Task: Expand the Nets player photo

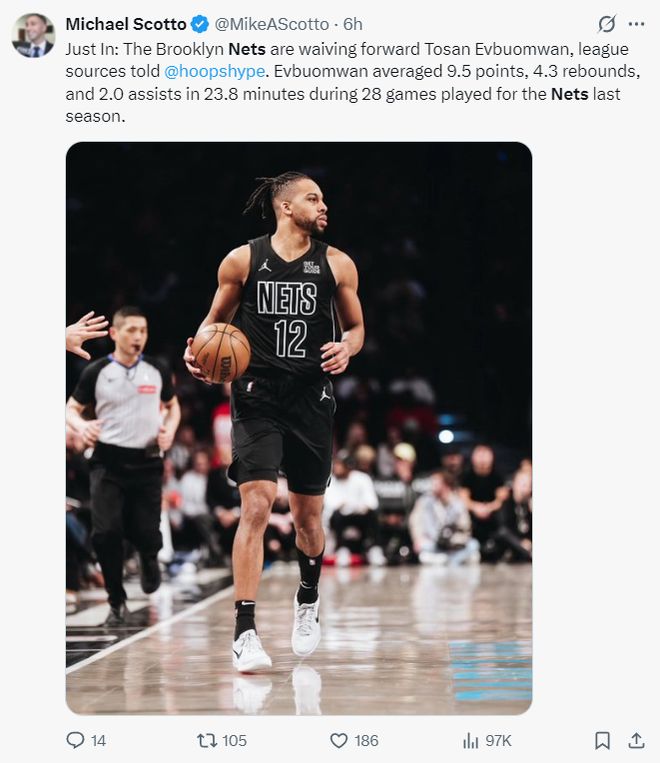Action: [299, 428]
